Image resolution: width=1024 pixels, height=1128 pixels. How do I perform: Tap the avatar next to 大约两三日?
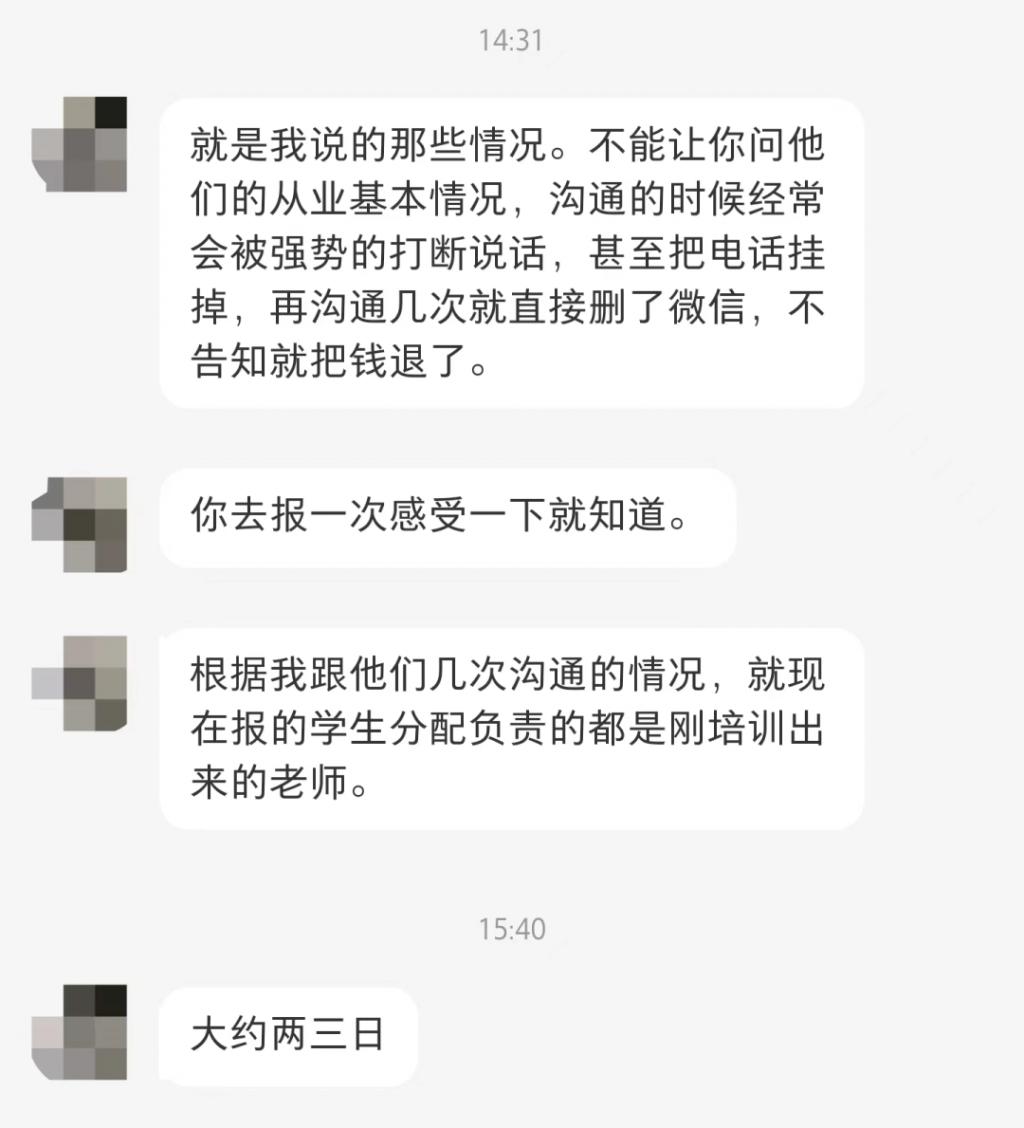[80, 1032]
